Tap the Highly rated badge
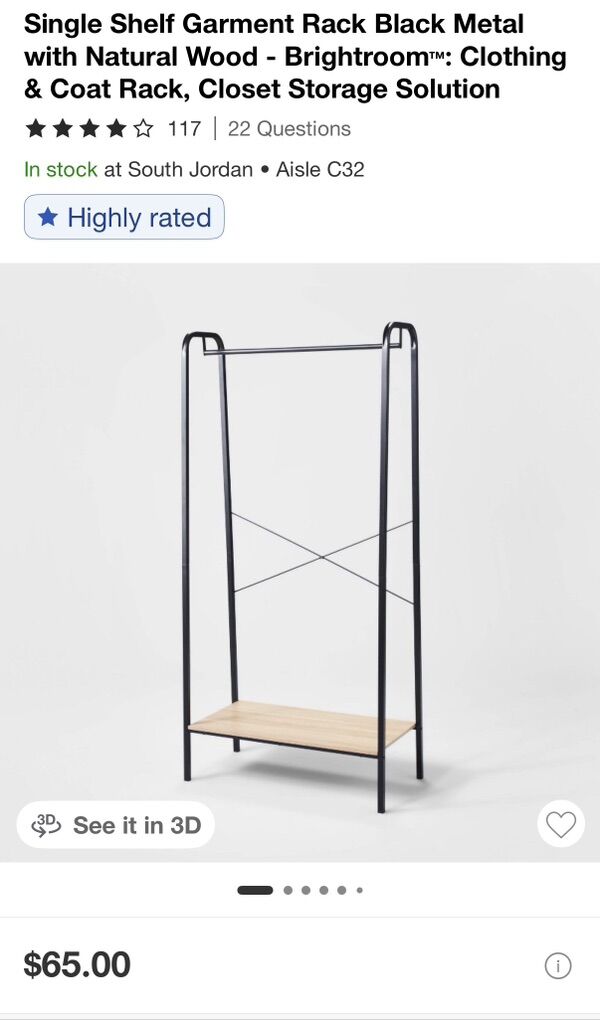 124,217
